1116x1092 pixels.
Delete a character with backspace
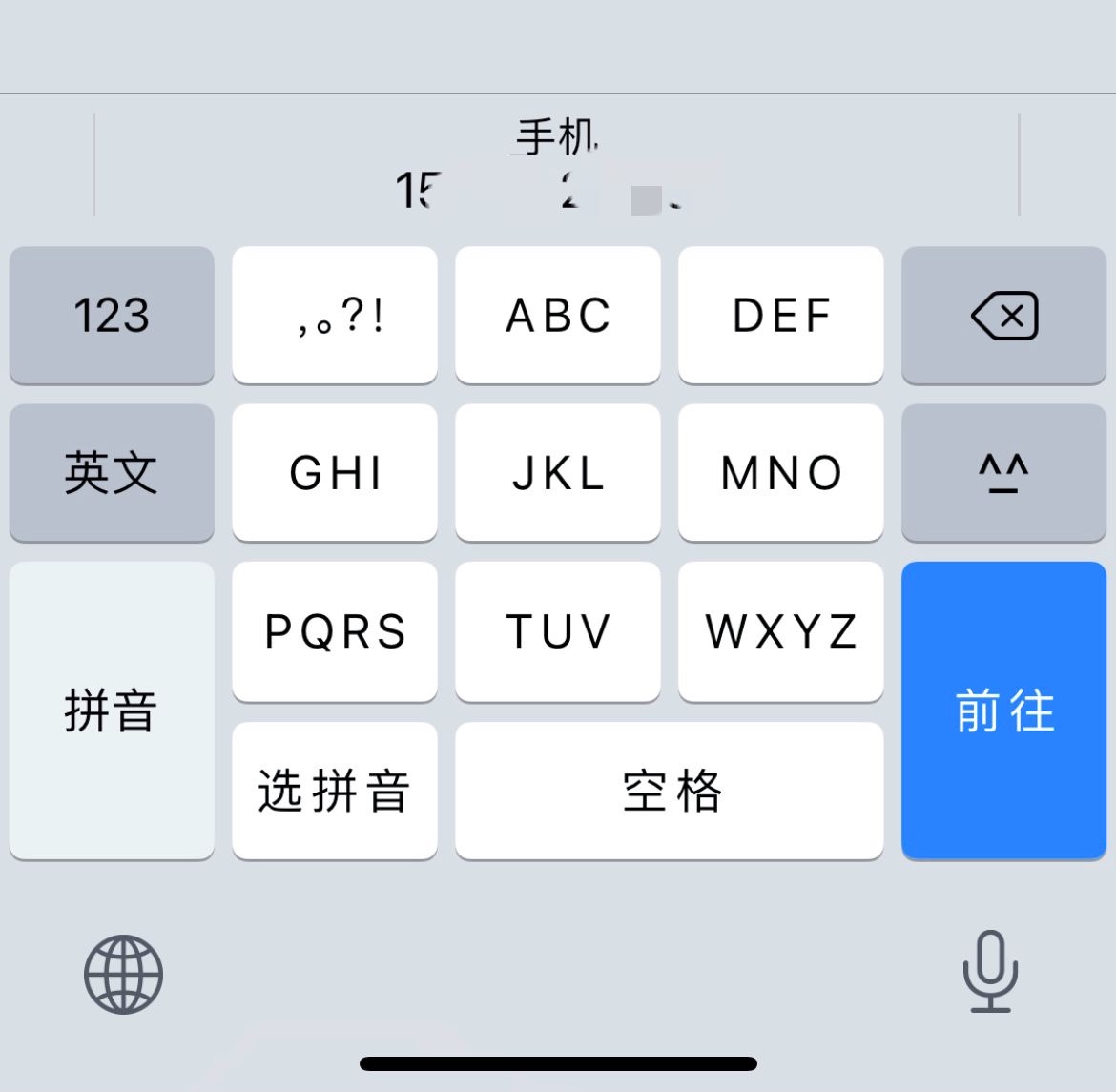click(x=1003, y=315)
